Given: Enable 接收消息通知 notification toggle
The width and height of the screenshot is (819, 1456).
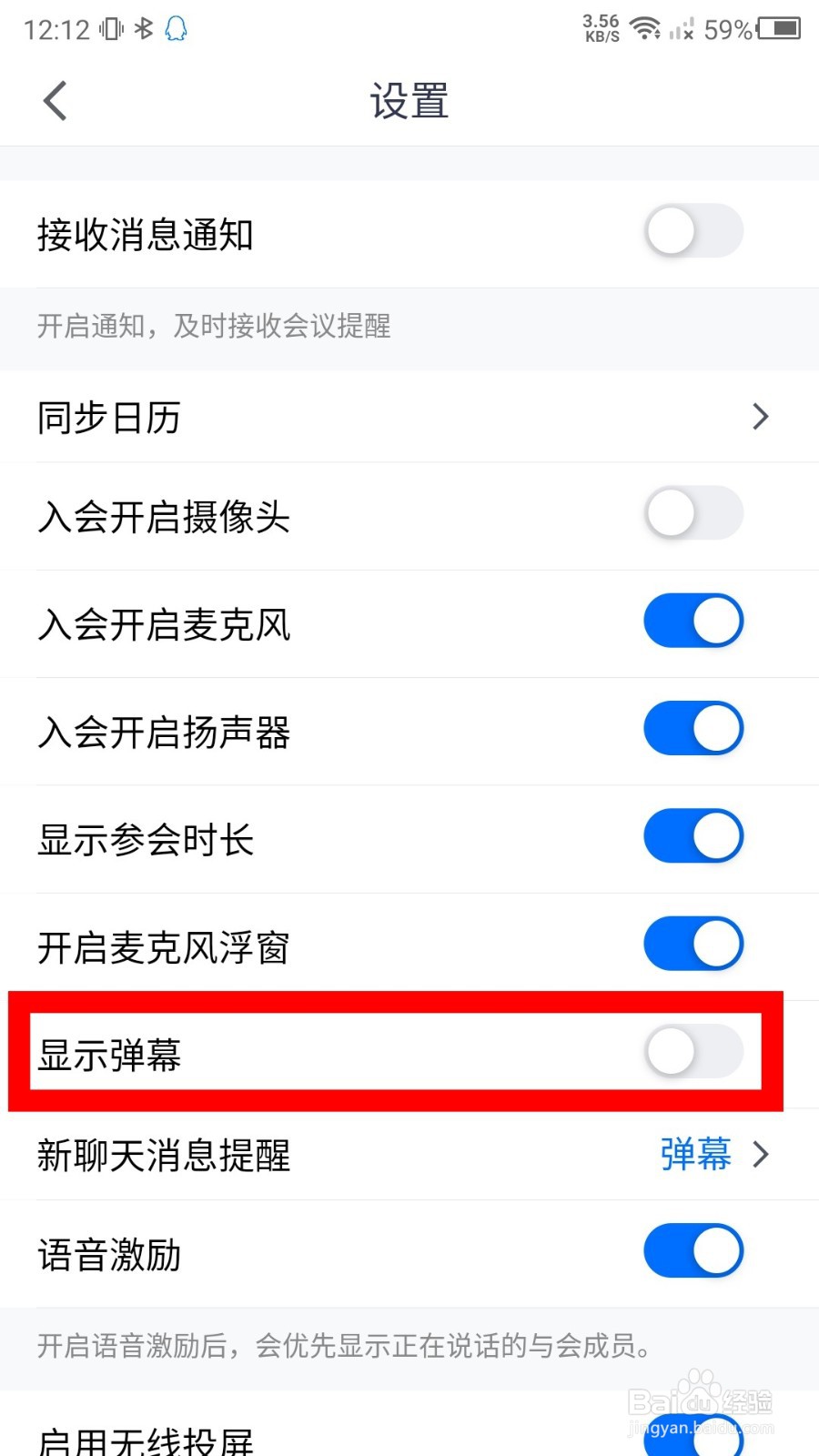Looking at the screenshot, I should tap(693, 232).
